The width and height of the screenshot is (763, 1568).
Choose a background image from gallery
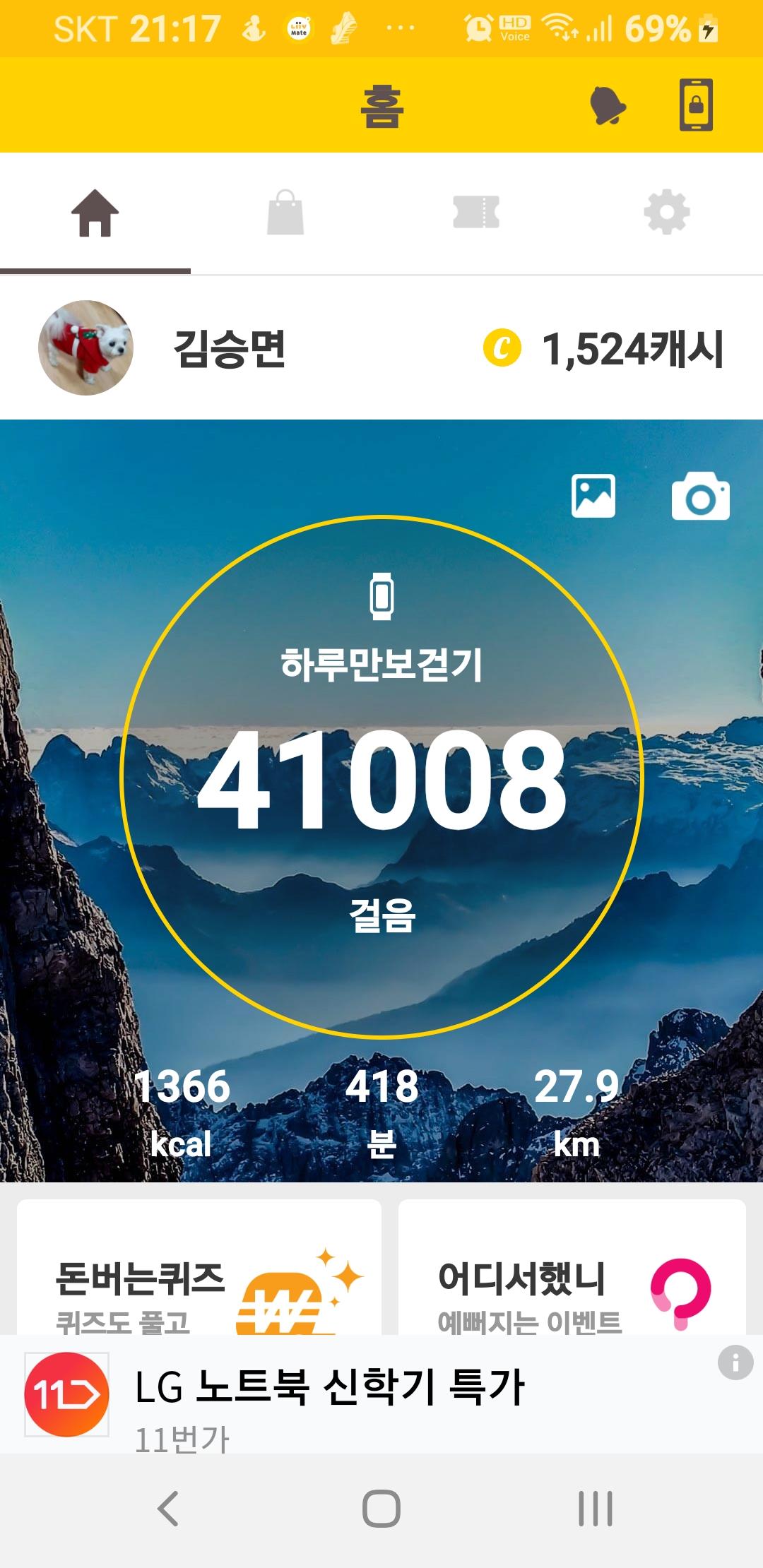pyautogui.click(x=593, y=496)
